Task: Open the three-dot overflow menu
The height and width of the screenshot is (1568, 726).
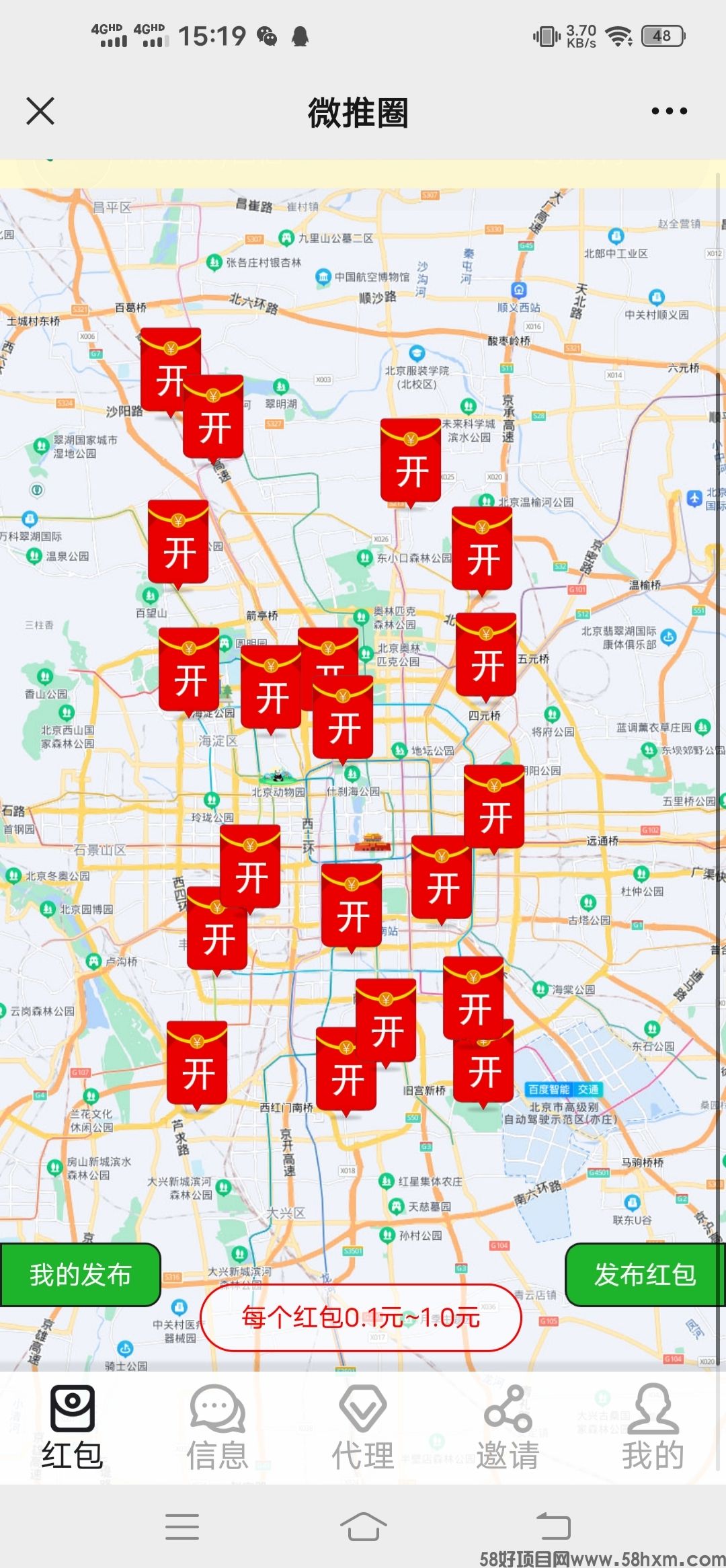Action: [x=669, y=111]
